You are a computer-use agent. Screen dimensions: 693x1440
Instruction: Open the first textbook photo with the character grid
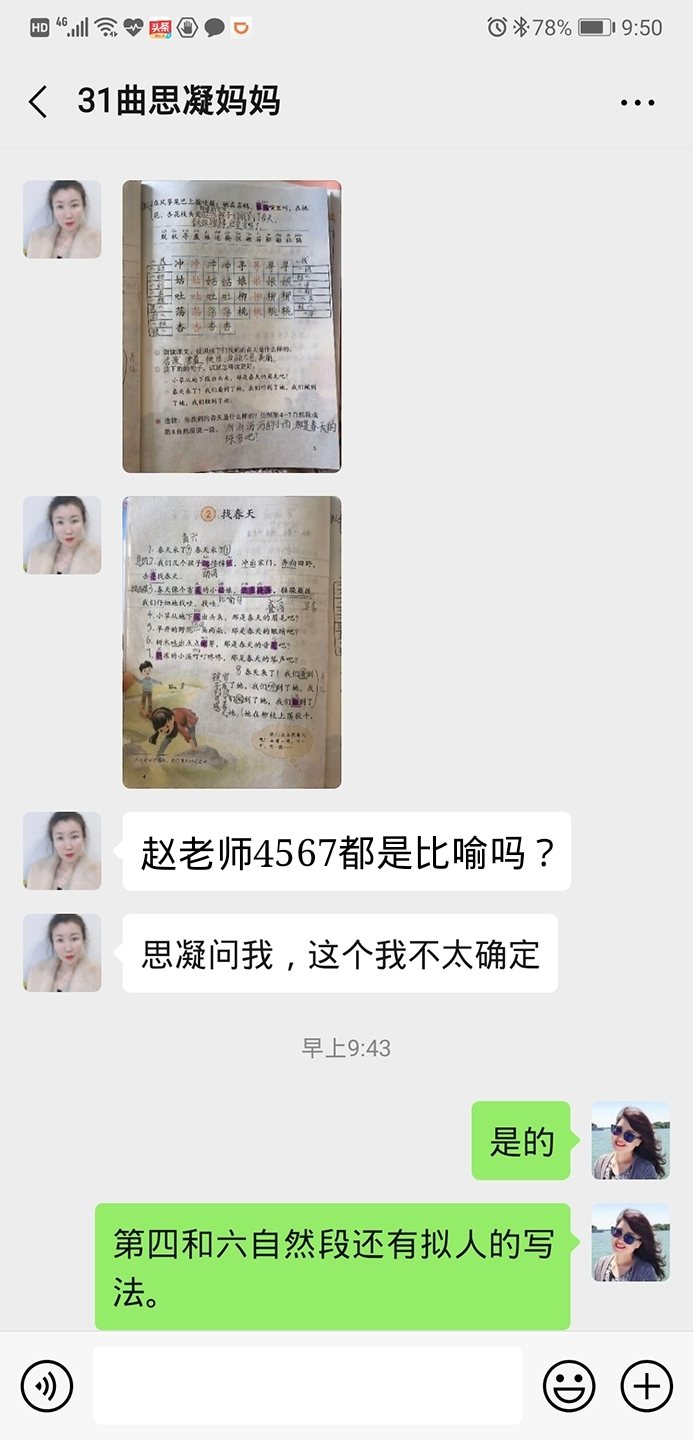click(231, 326)
